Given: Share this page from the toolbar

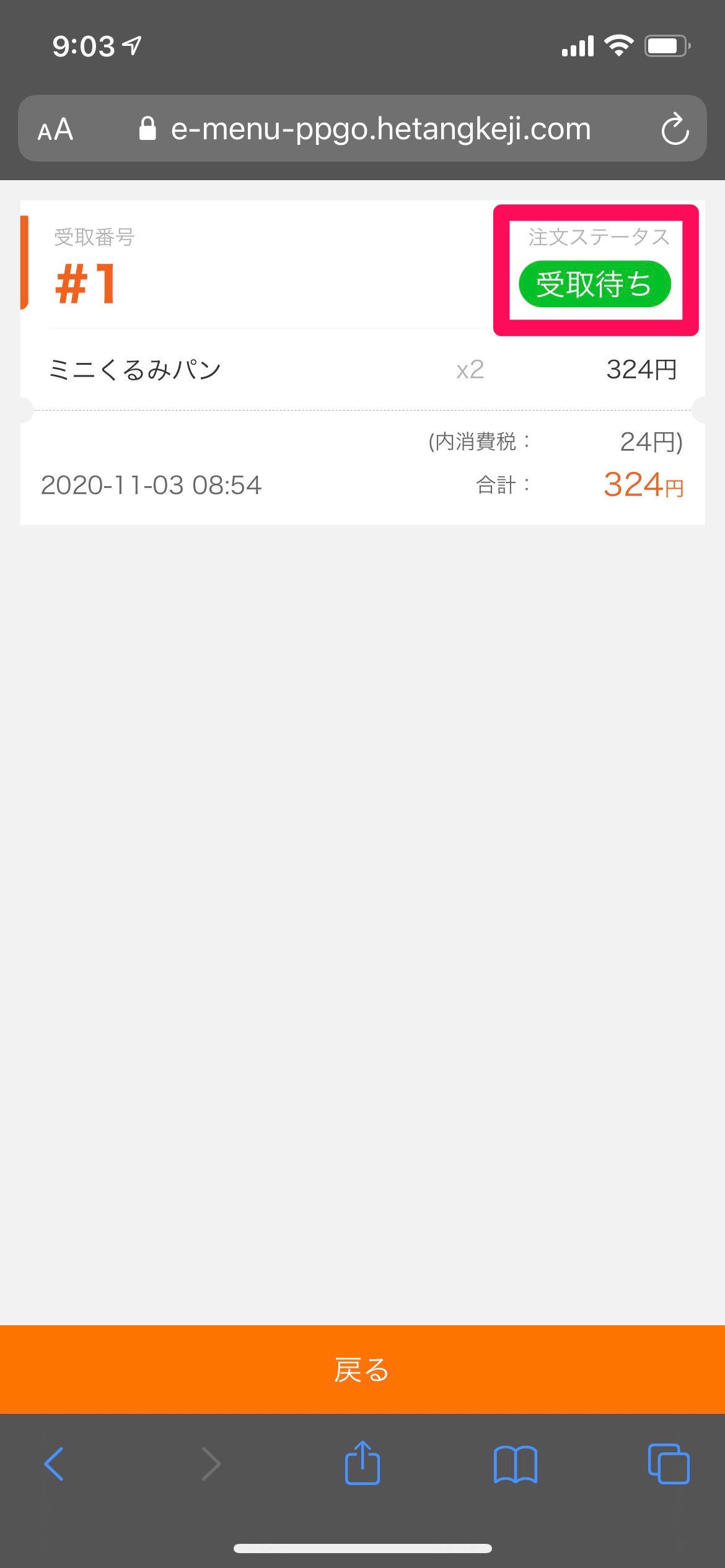Looking at the screenshot, I should pos(362,1463).
